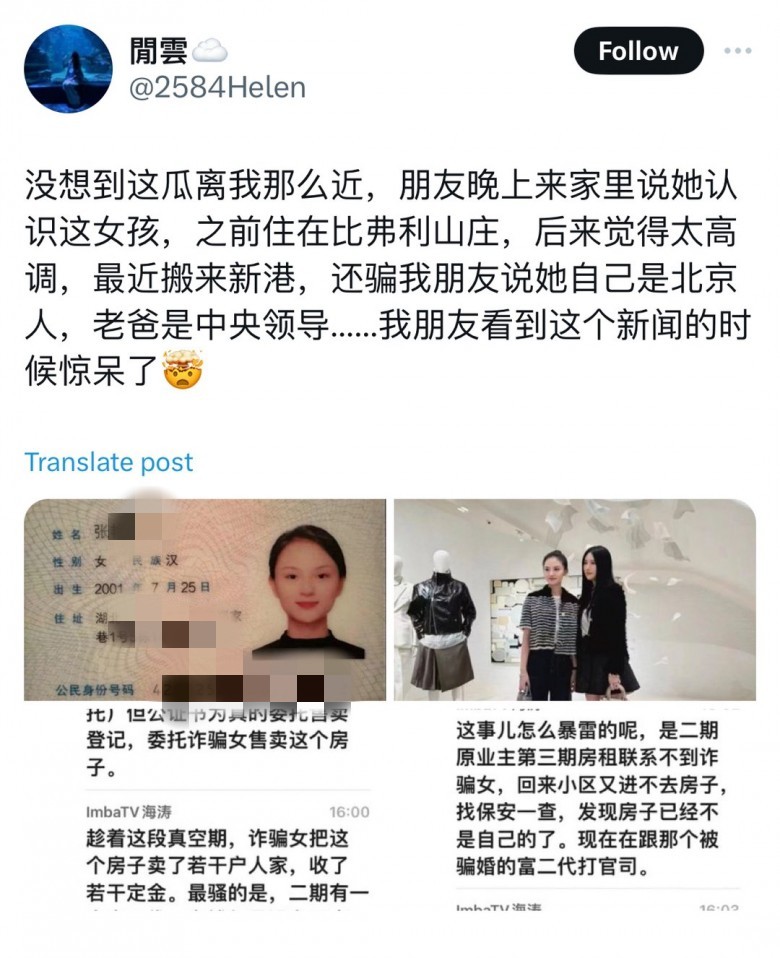Screen dimensions: 780x958
Task: Open the photo of two women
Action: tap(574, 599)
